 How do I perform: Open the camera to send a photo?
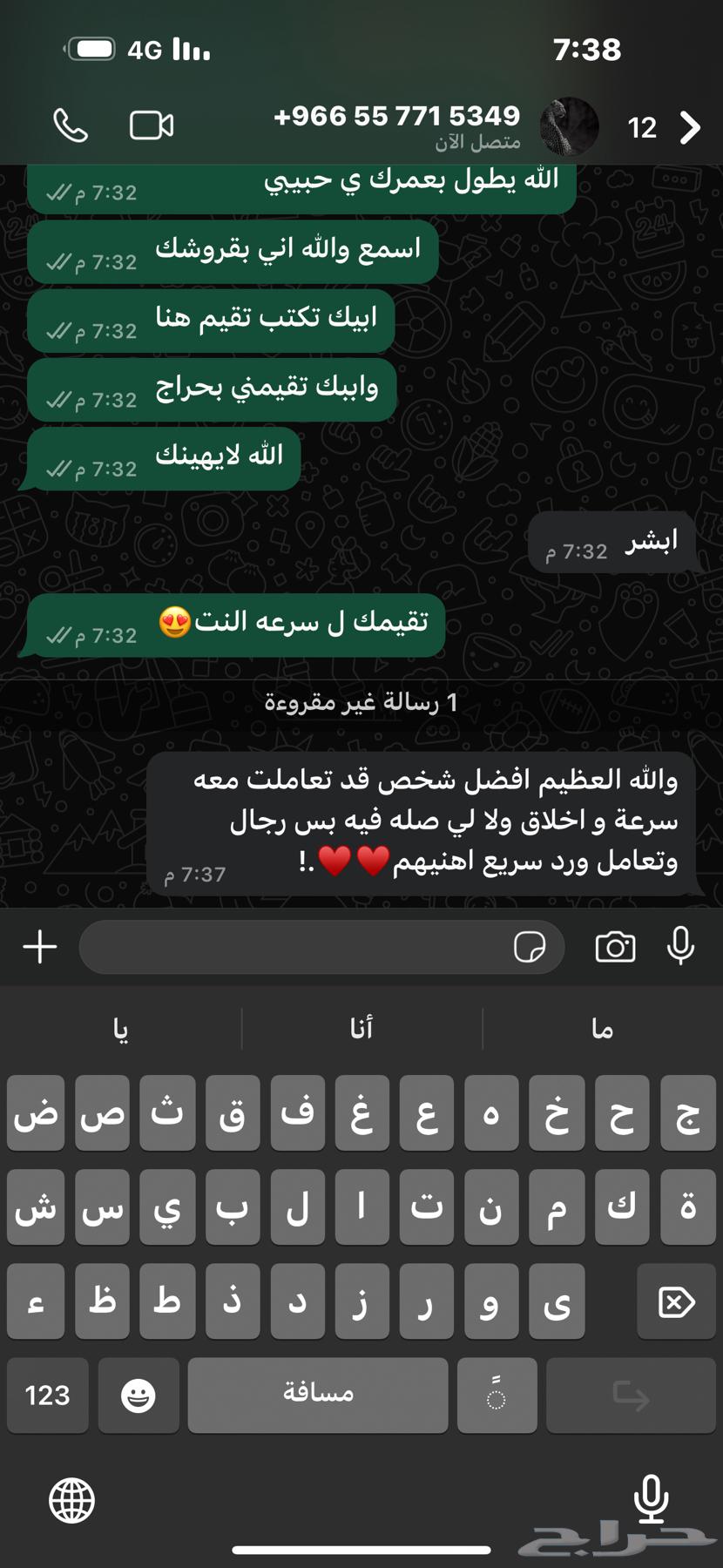coord(615,947)
